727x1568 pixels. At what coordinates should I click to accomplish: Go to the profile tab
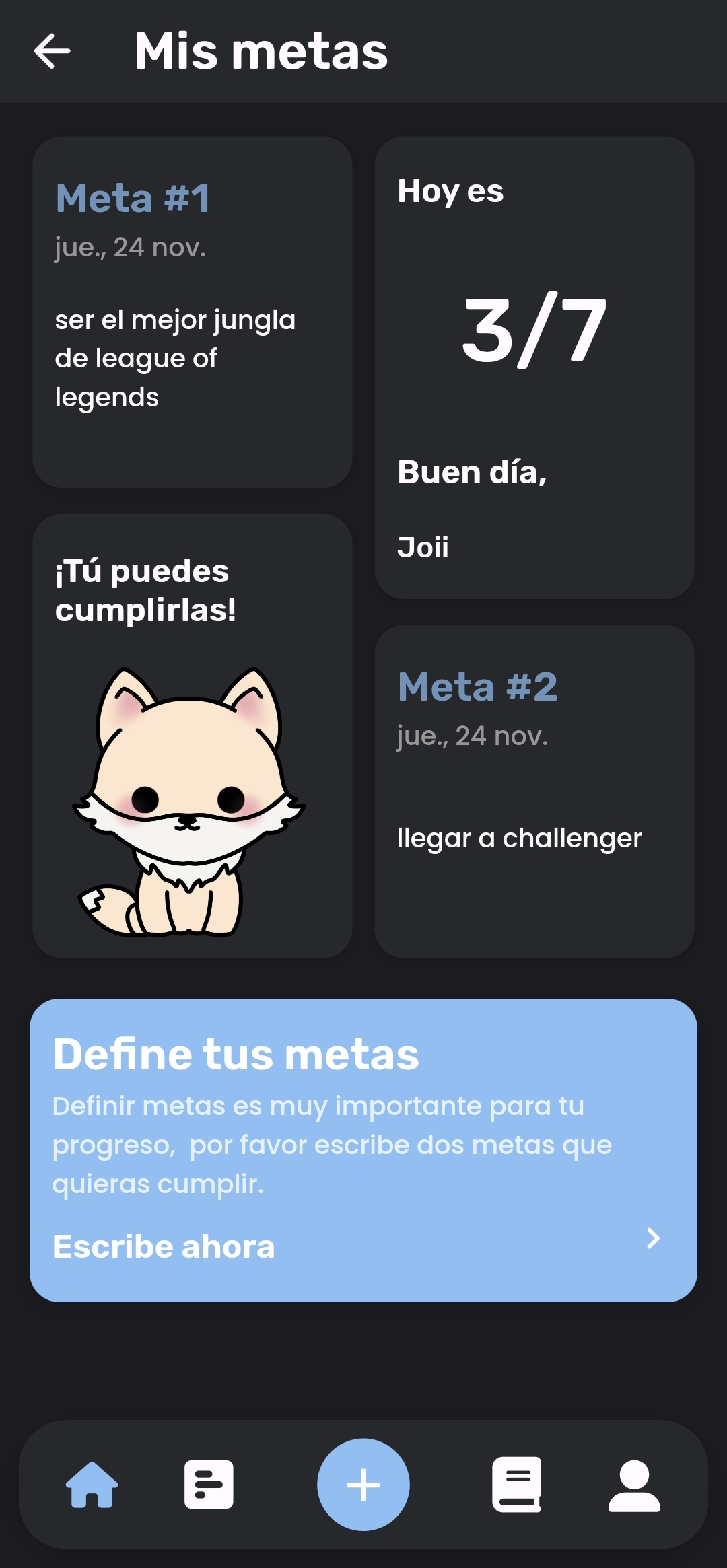634,1486
